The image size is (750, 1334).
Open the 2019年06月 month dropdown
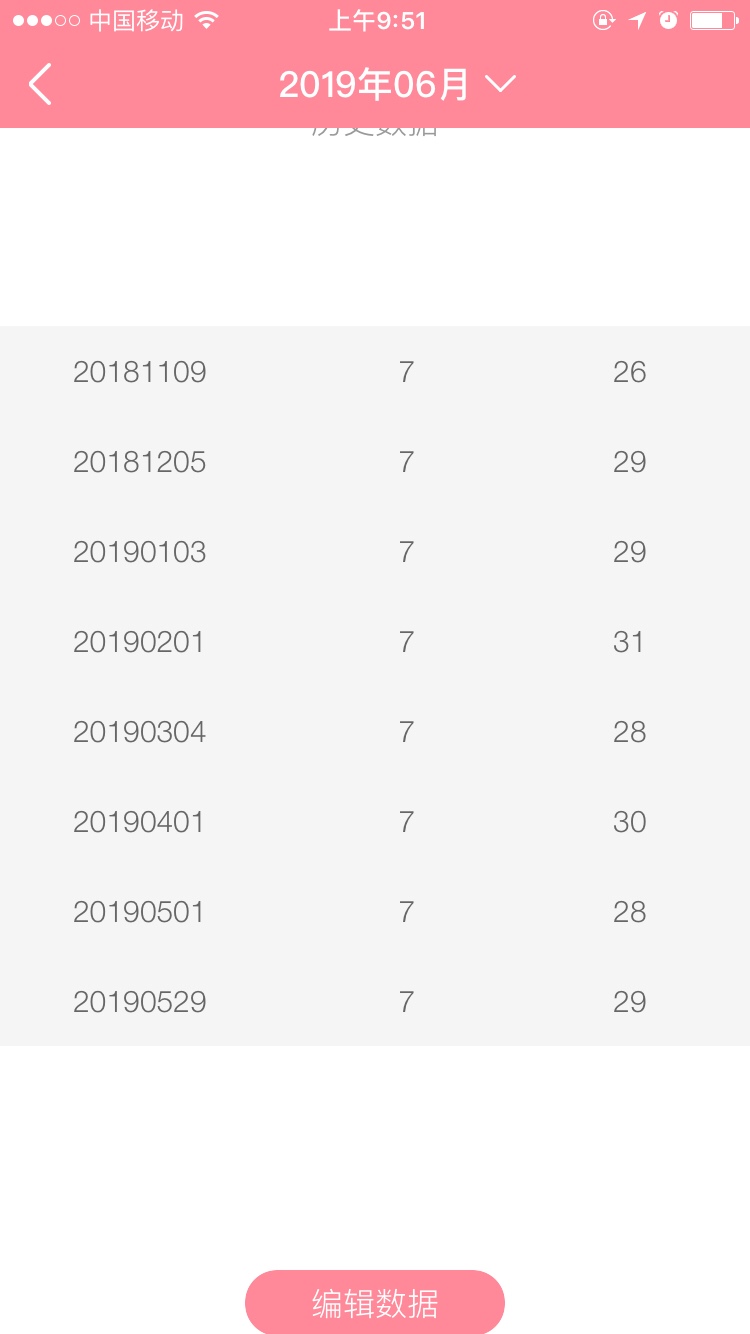[x=397, y=85]
